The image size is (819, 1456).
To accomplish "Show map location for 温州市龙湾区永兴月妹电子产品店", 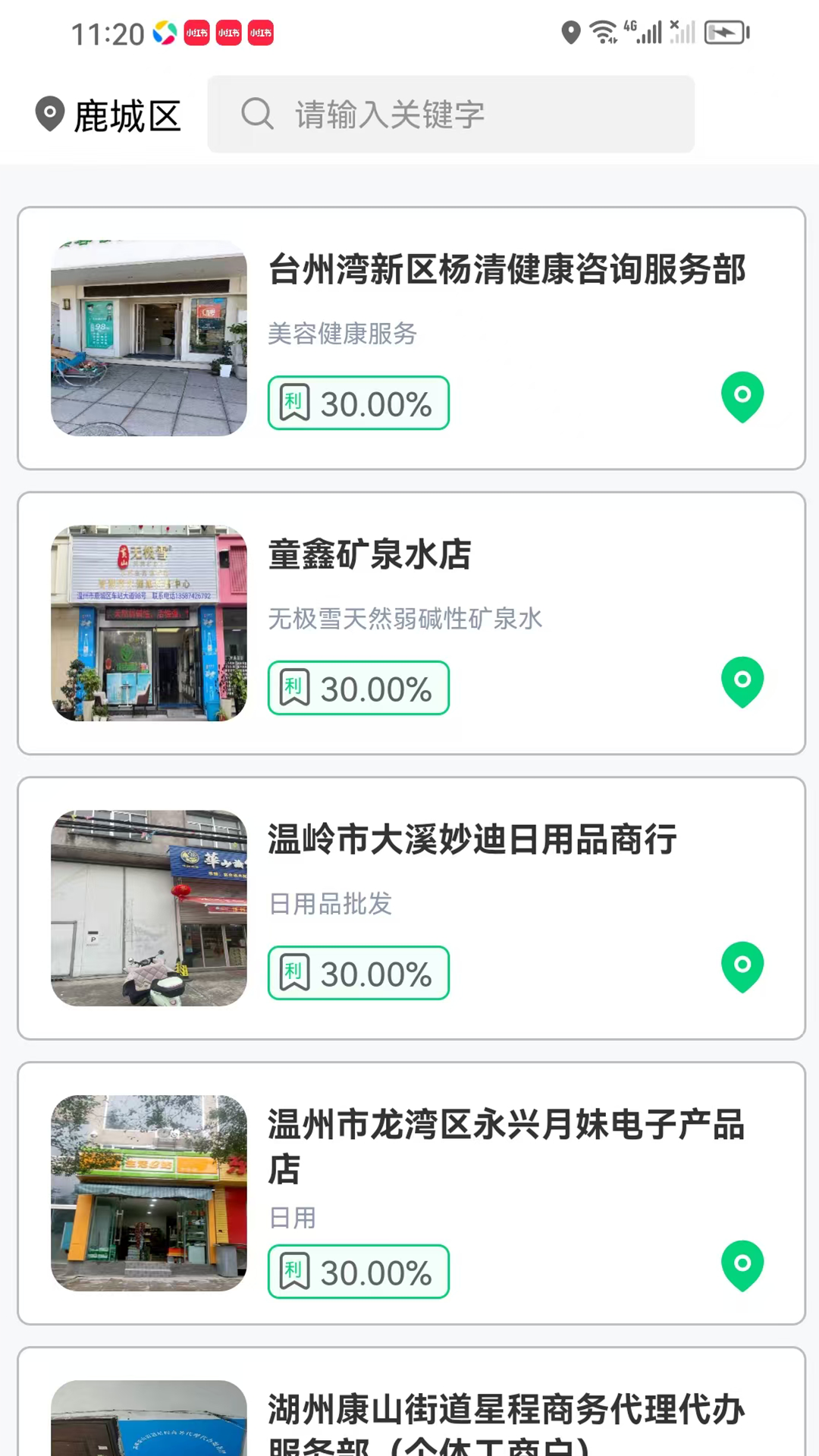I will (742, 1265).
